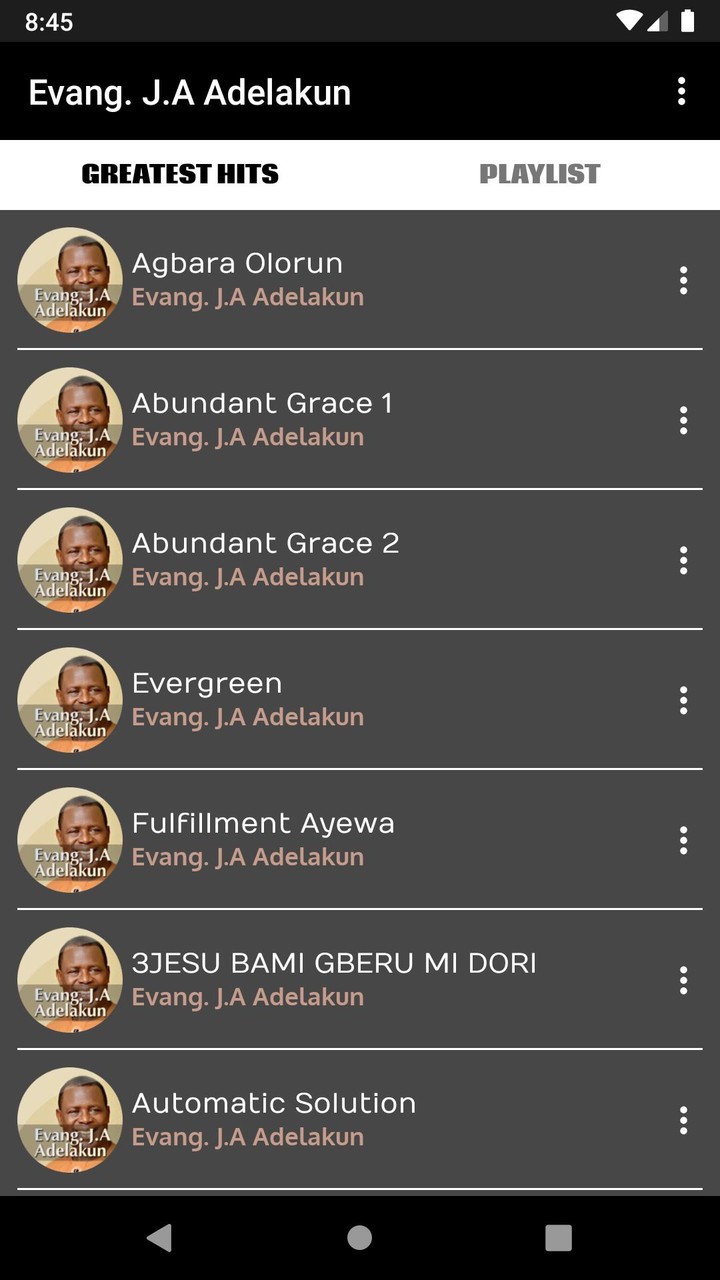The height and width of the screenshot is (1280, 720).
Task: Play the track Agbara Olorun
Action: tap(300, 281)
